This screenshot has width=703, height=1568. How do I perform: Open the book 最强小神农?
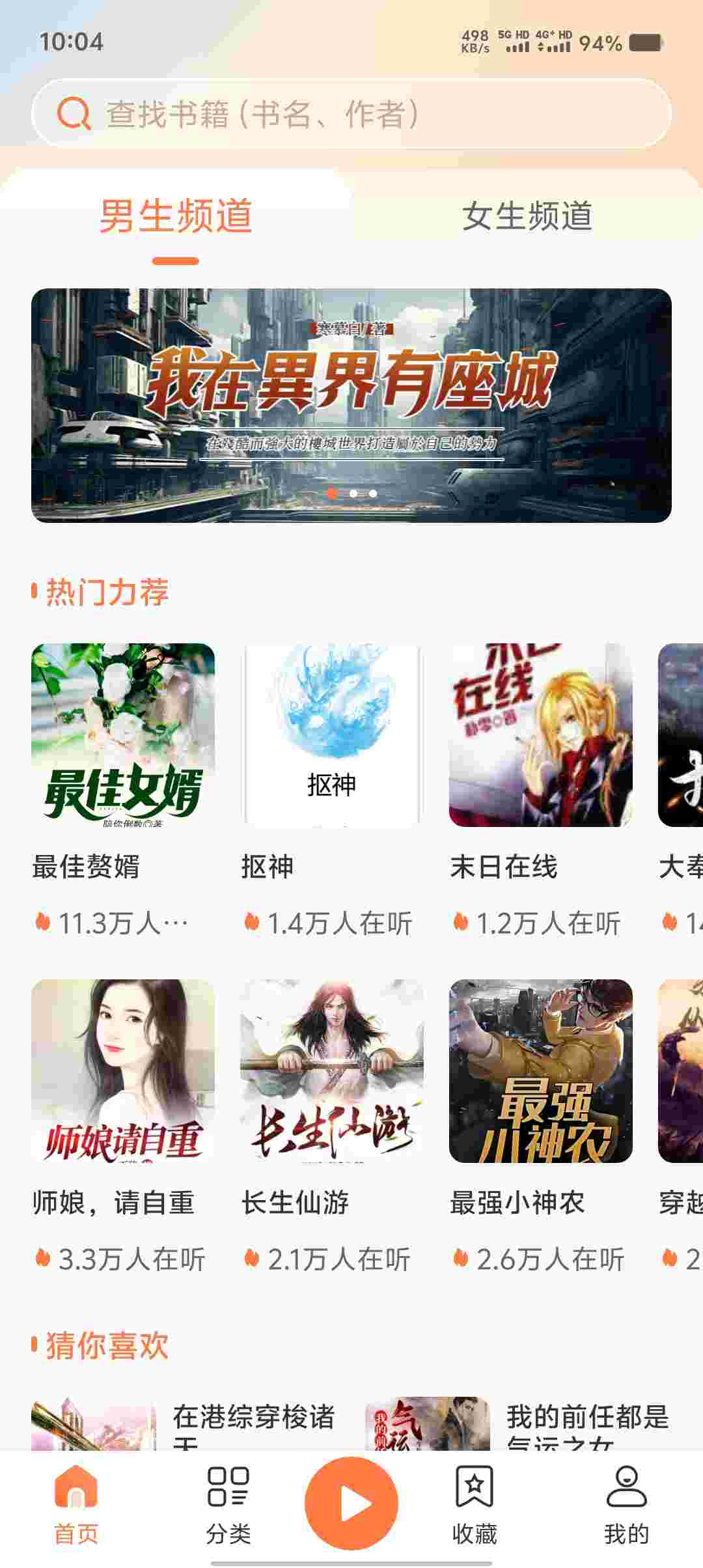pos(540,1071)
